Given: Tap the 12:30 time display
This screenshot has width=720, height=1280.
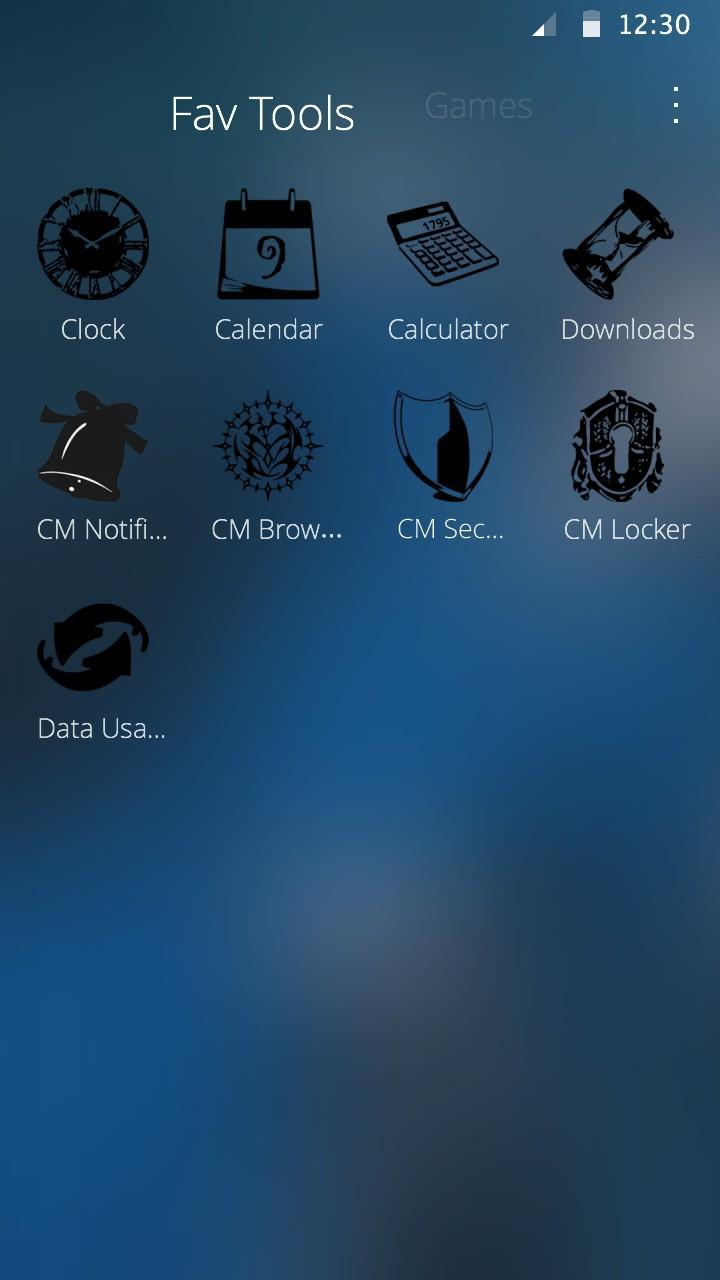Looking at the screenshot, I should [x=655, y=26].
